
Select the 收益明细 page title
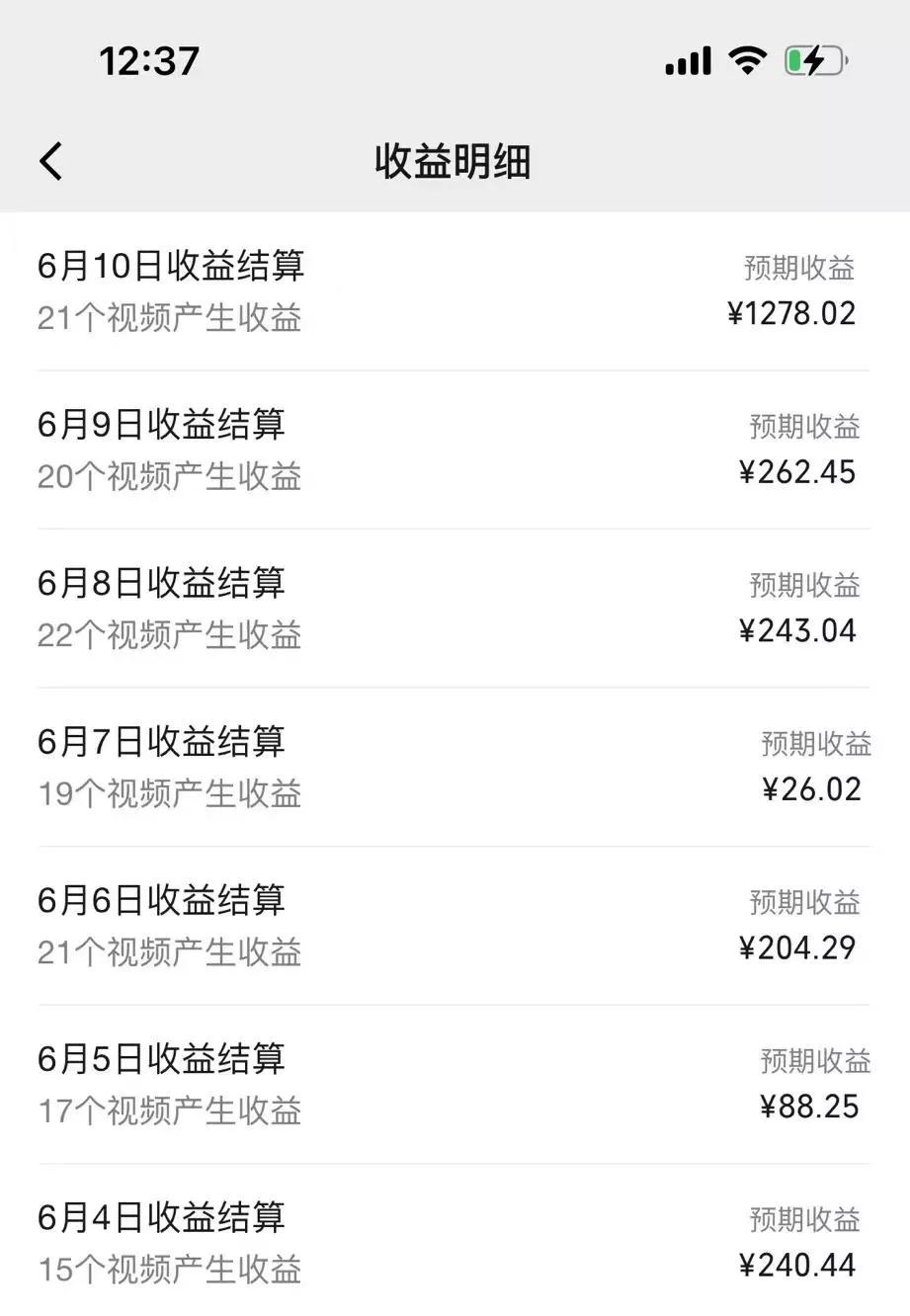[x=455, y=161]
